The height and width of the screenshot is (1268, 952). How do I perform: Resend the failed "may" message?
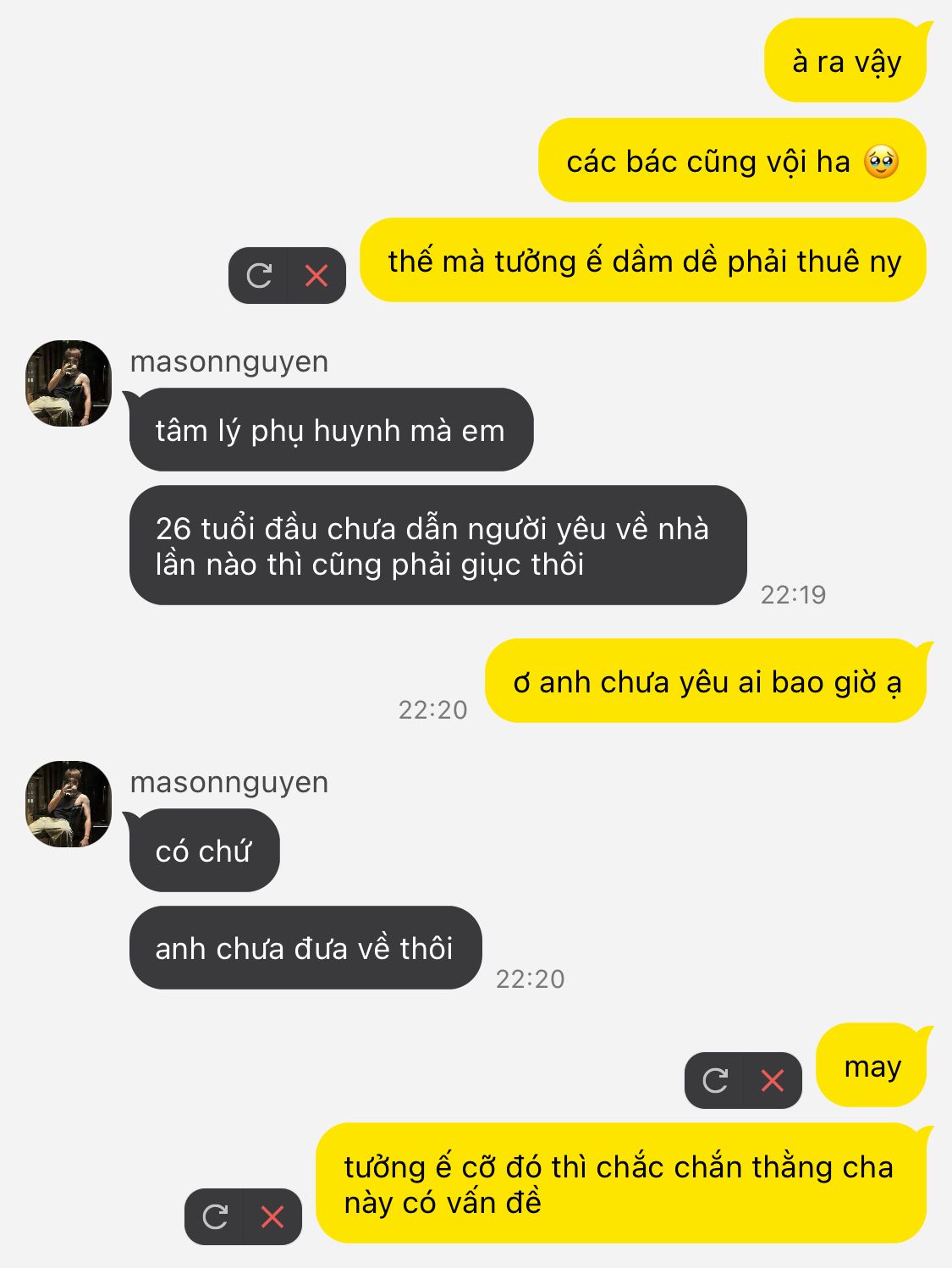[715, 1080]
